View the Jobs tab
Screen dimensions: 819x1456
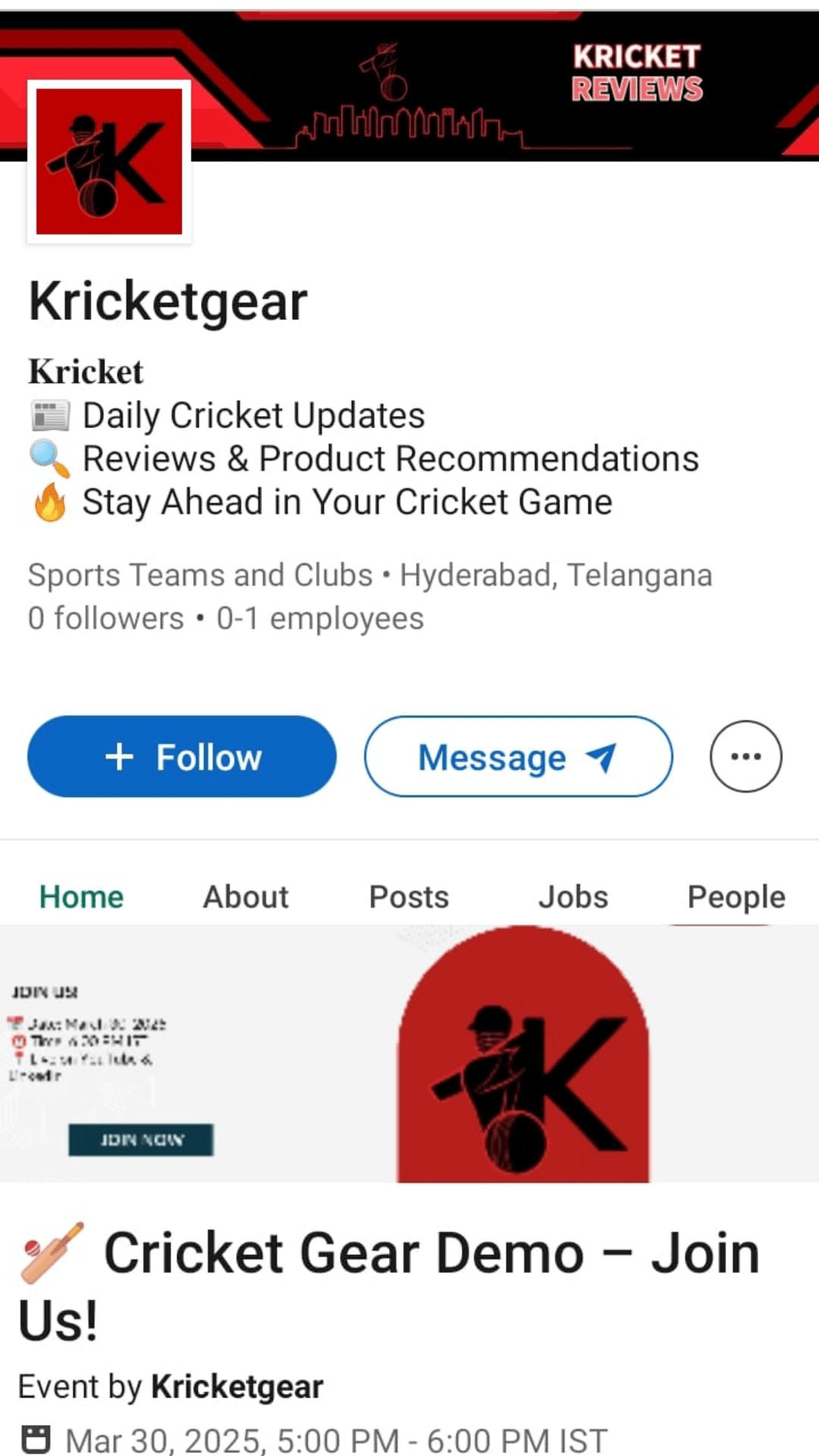[x=573, y=897]
